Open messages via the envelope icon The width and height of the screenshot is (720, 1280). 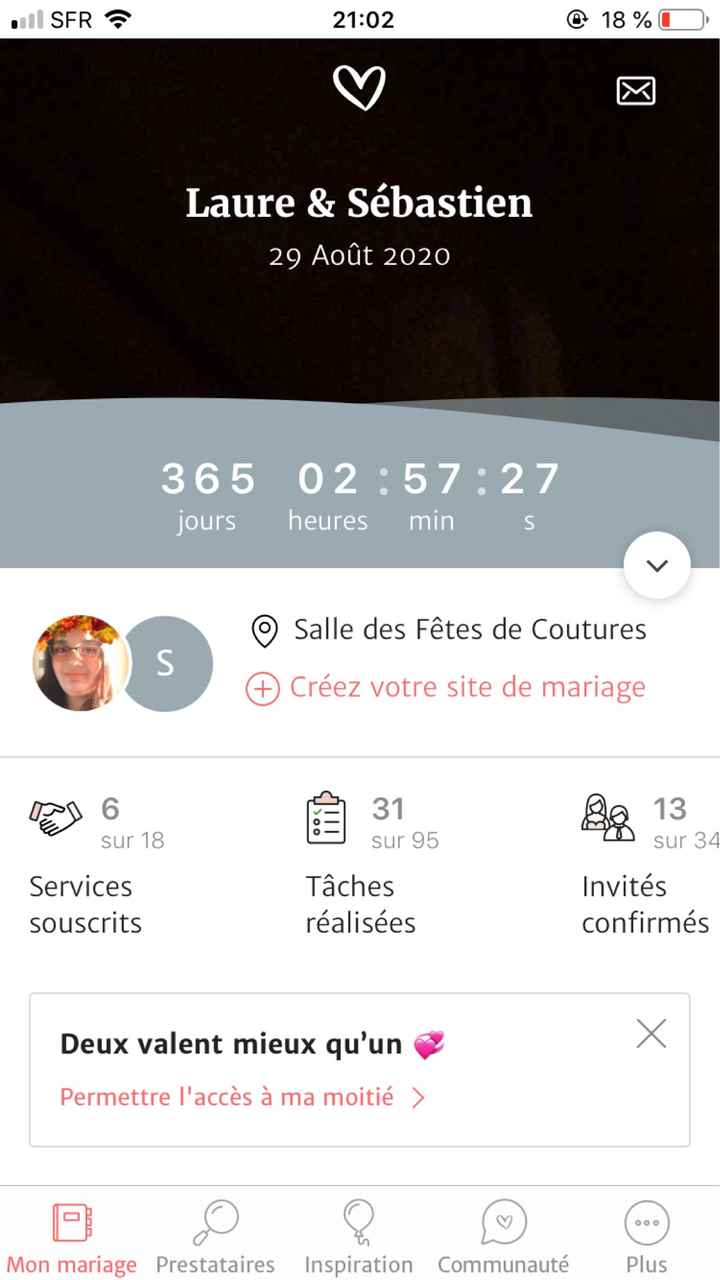point(637,89)
